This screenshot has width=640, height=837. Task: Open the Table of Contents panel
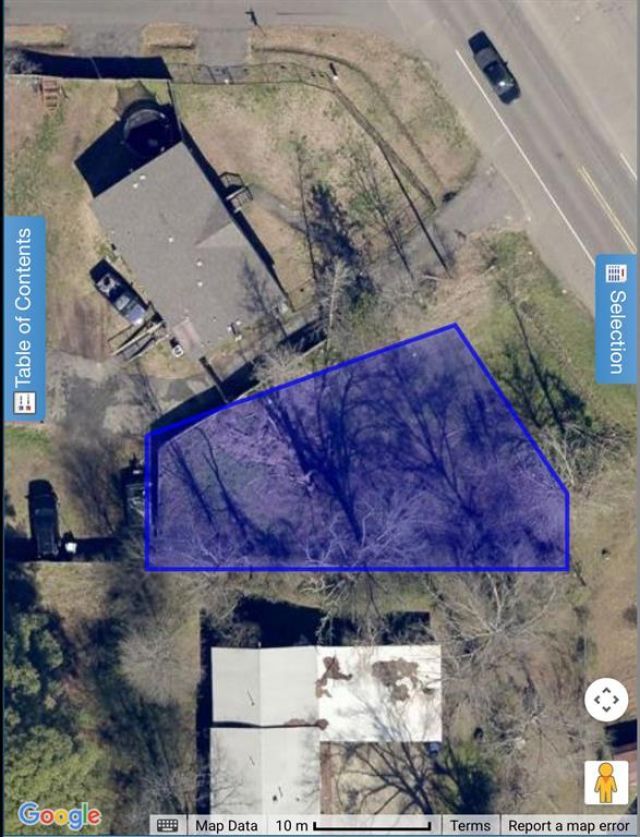[x=24, y=319]
